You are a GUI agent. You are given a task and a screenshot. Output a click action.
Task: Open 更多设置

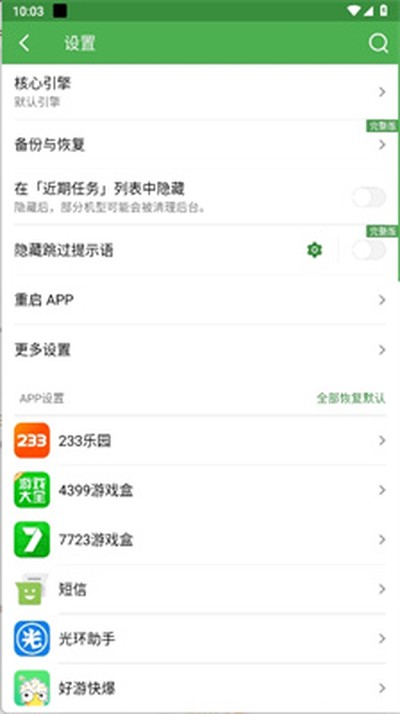pos(200,350)
